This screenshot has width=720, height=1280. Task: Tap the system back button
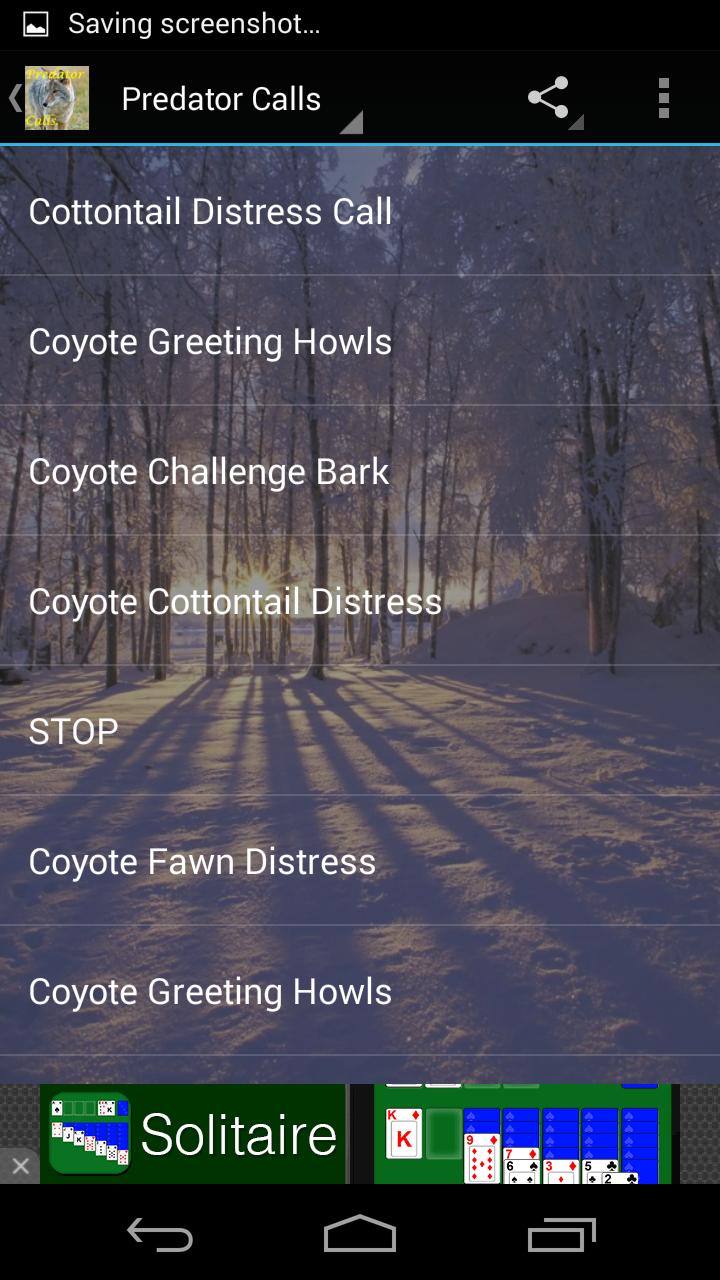160,1236
